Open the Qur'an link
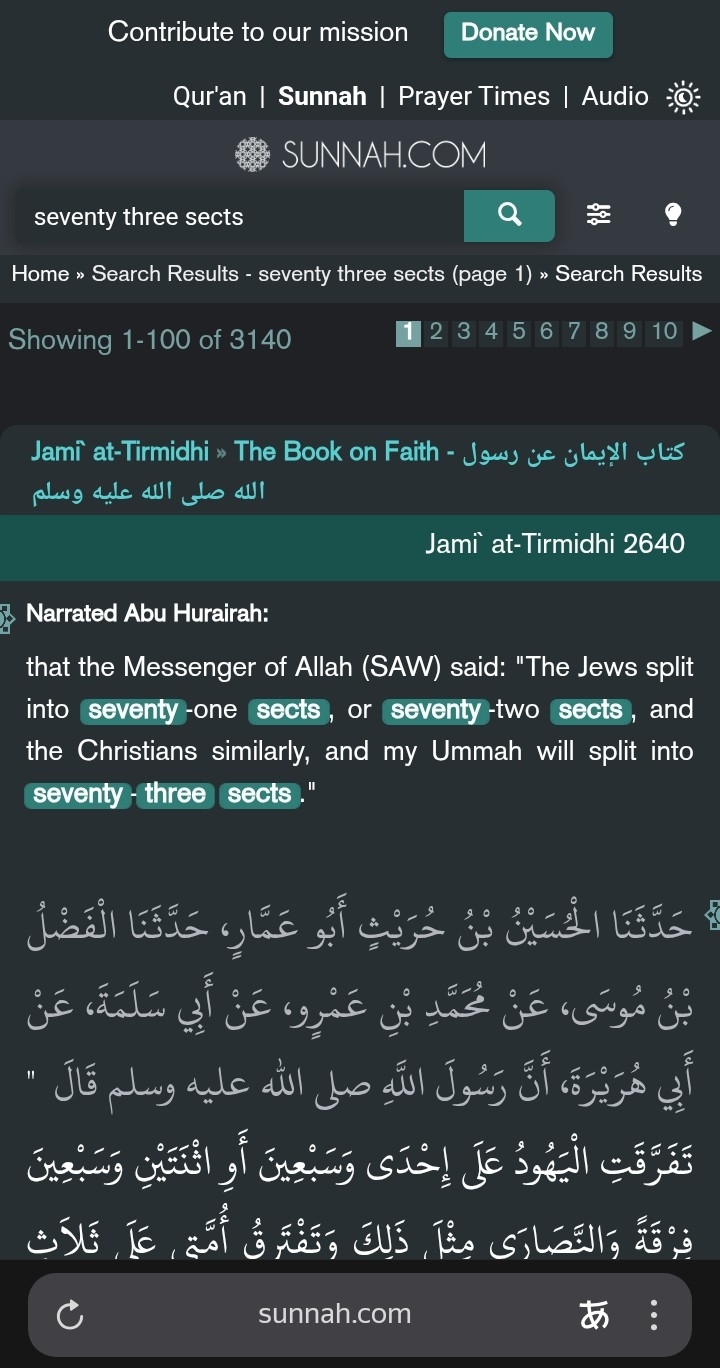 (x=209, y=96)
